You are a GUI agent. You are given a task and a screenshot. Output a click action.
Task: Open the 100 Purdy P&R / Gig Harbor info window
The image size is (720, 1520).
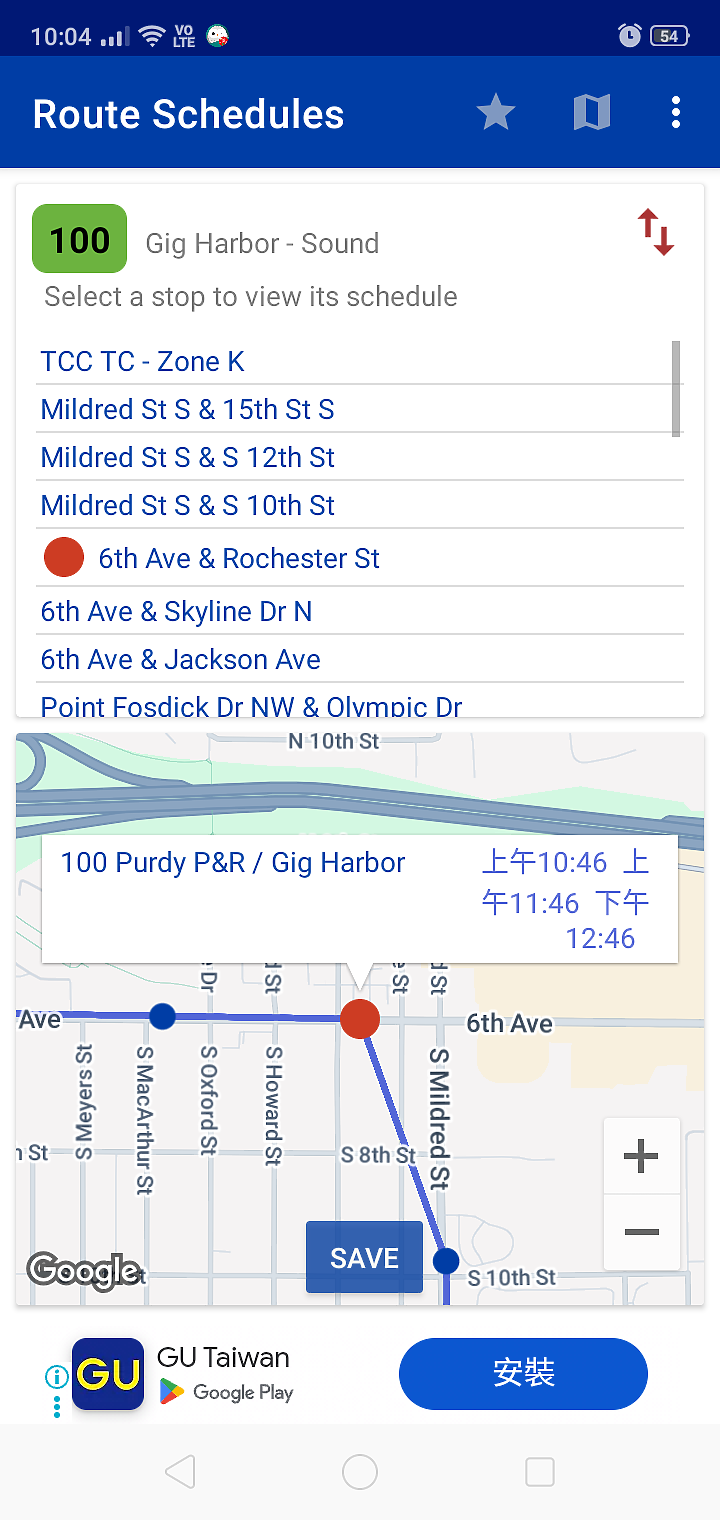coord(359,899)
